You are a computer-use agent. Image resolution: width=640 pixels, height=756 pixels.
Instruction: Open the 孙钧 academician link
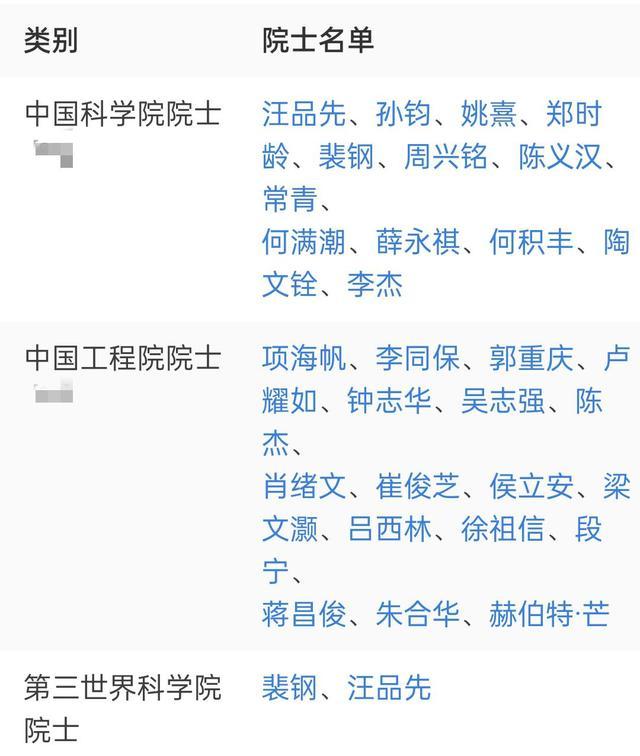(403, 114)
